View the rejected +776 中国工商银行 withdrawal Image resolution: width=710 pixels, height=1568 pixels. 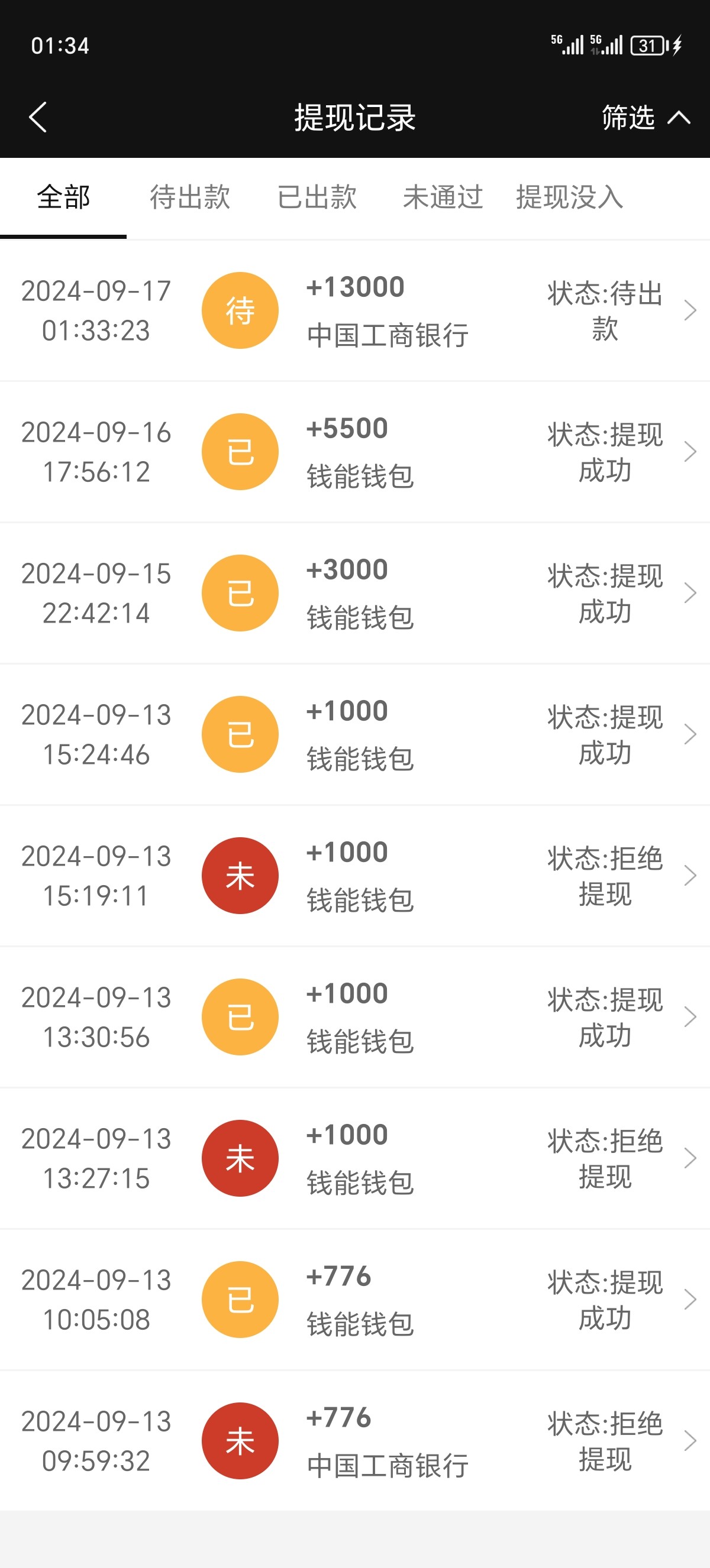355,1441
